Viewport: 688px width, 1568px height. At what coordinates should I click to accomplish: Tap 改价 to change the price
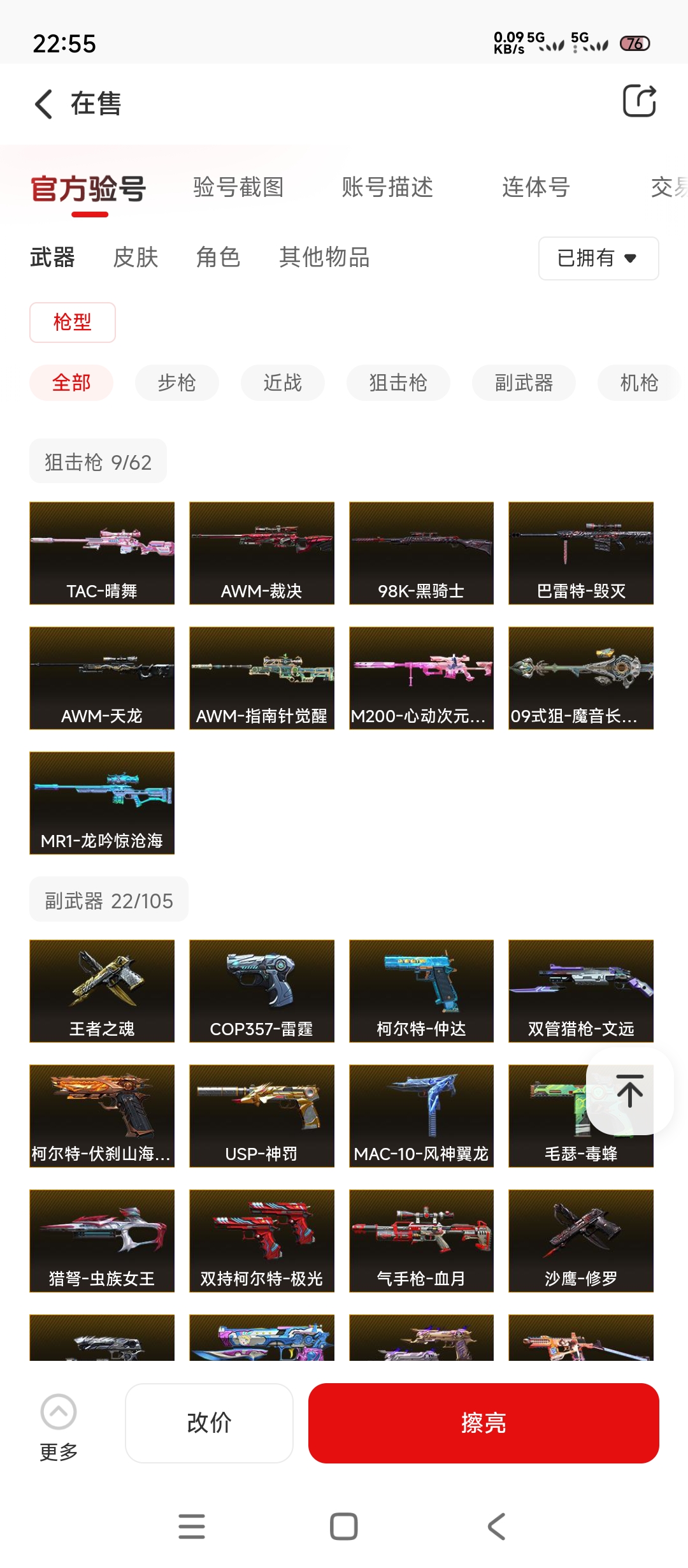coord(209,1423)
